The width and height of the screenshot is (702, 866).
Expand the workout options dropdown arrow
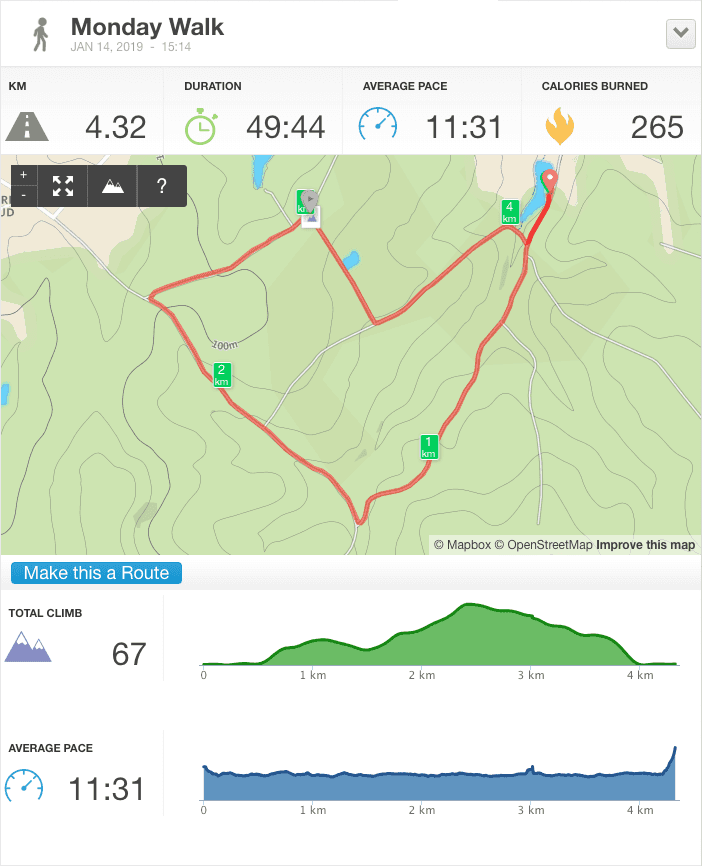681,33
